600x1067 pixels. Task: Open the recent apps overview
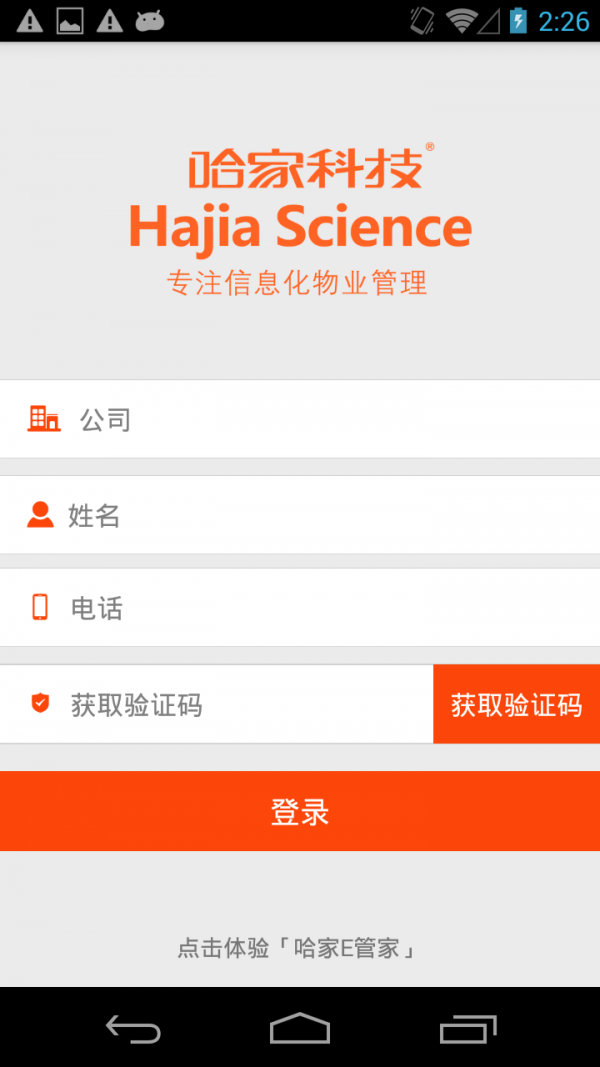(x=467, y=1028)
